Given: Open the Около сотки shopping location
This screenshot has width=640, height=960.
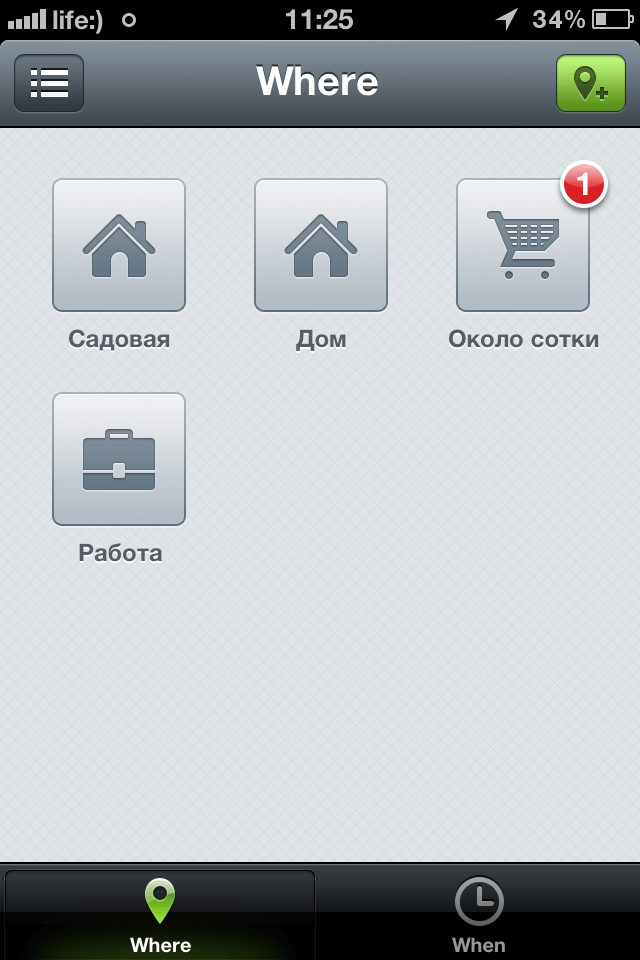Looking at the screenshot, I should coord(522,246).
